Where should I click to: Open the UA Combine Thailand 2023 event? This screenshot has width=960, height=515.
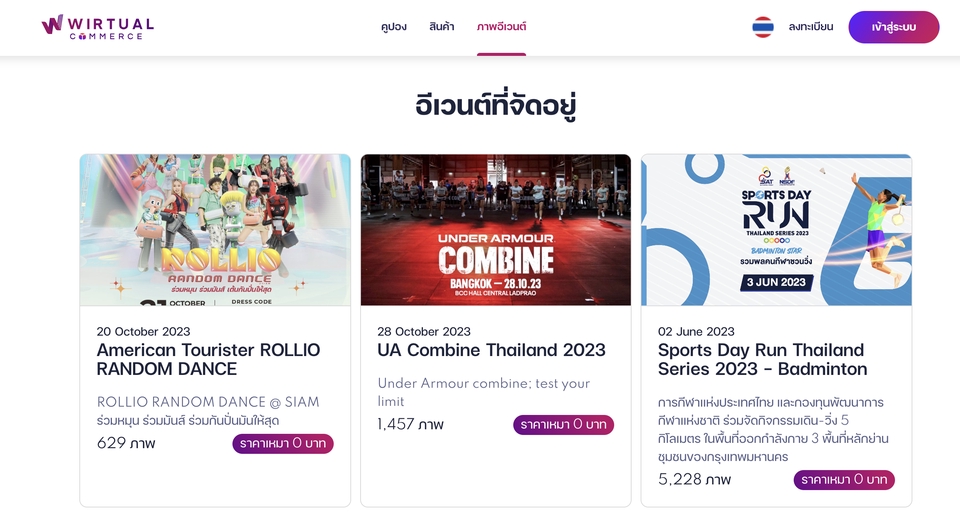point(491,350)
